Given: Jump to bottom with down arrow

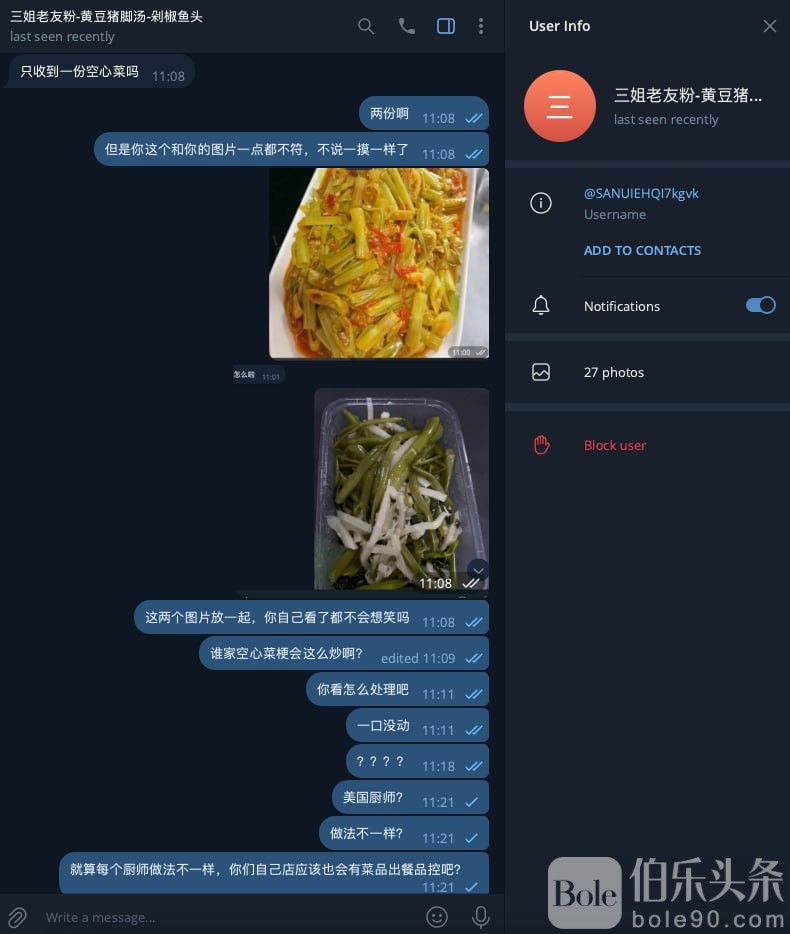Looking at the screenshot, I should pos(478,570).
